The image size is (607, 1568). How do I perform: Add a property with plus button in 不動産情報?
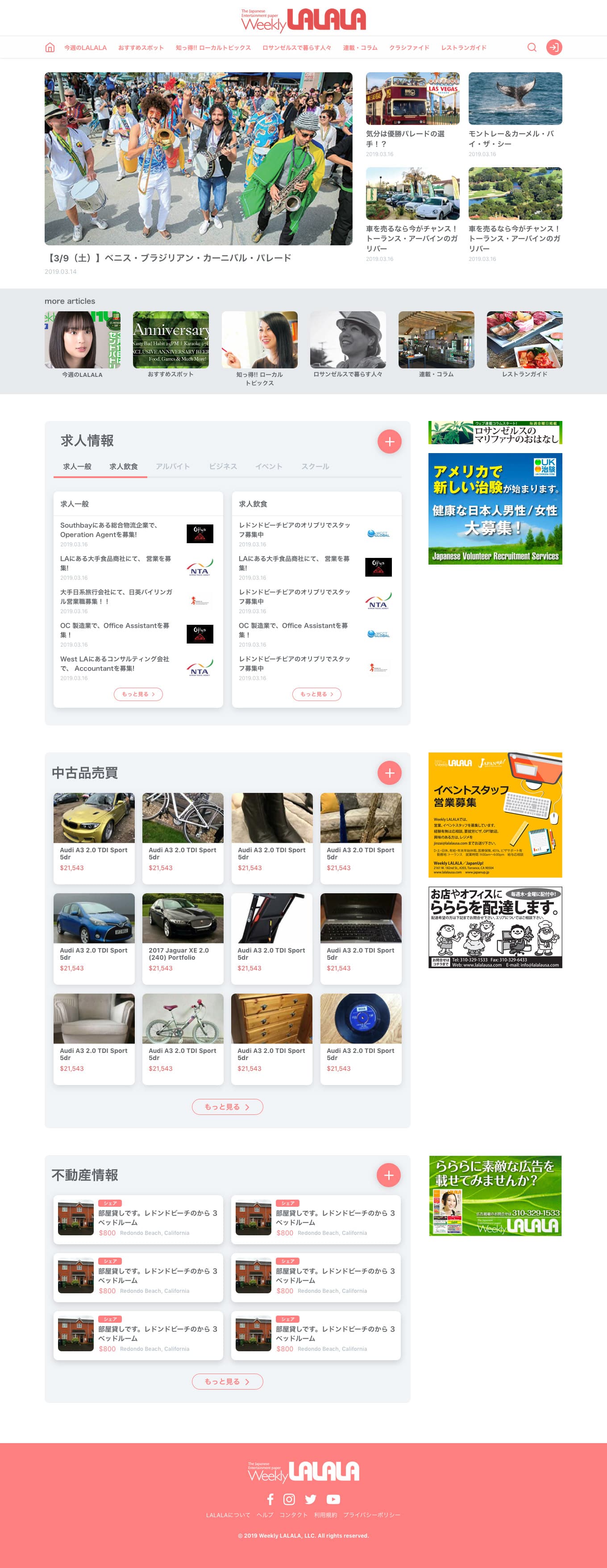389,1175
